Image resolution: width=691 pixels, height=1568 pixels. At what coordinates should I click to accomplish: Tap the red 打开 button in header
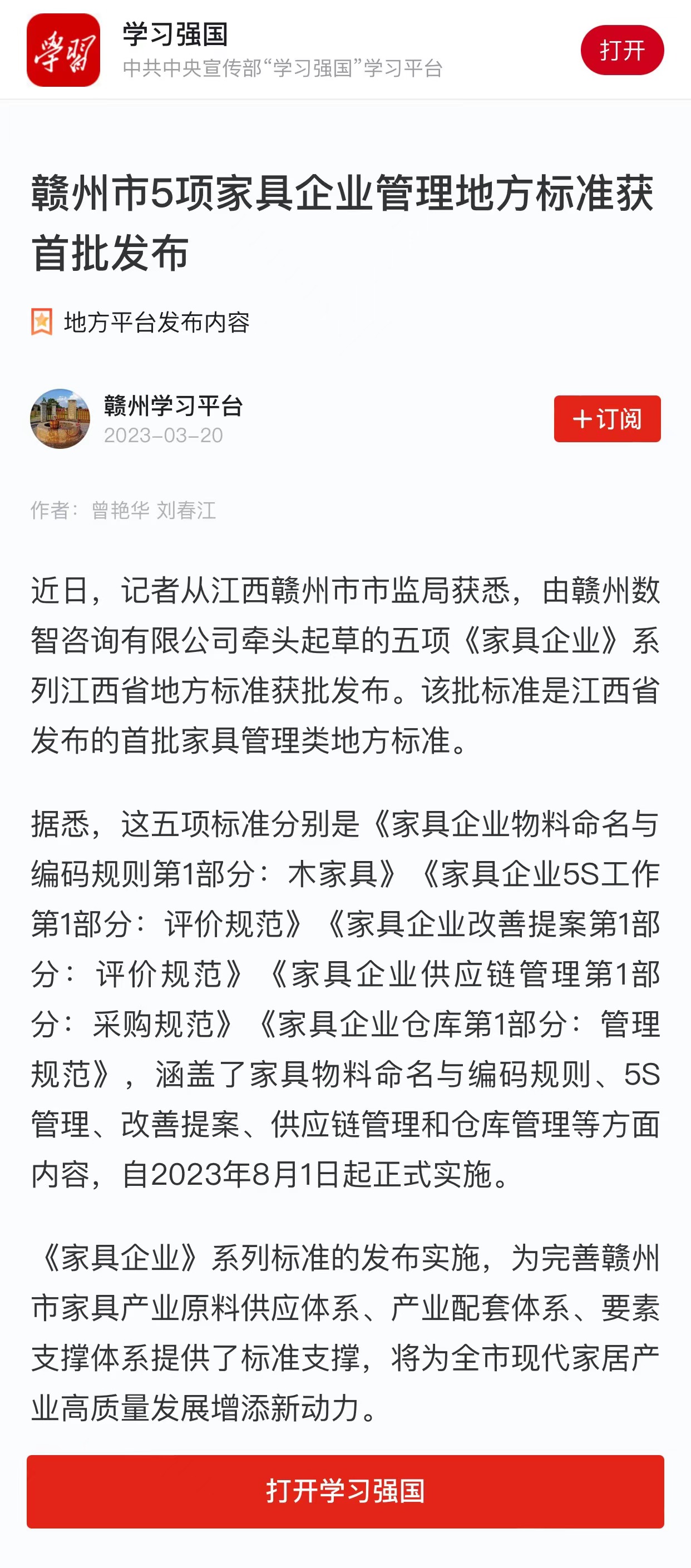point(621,50)
